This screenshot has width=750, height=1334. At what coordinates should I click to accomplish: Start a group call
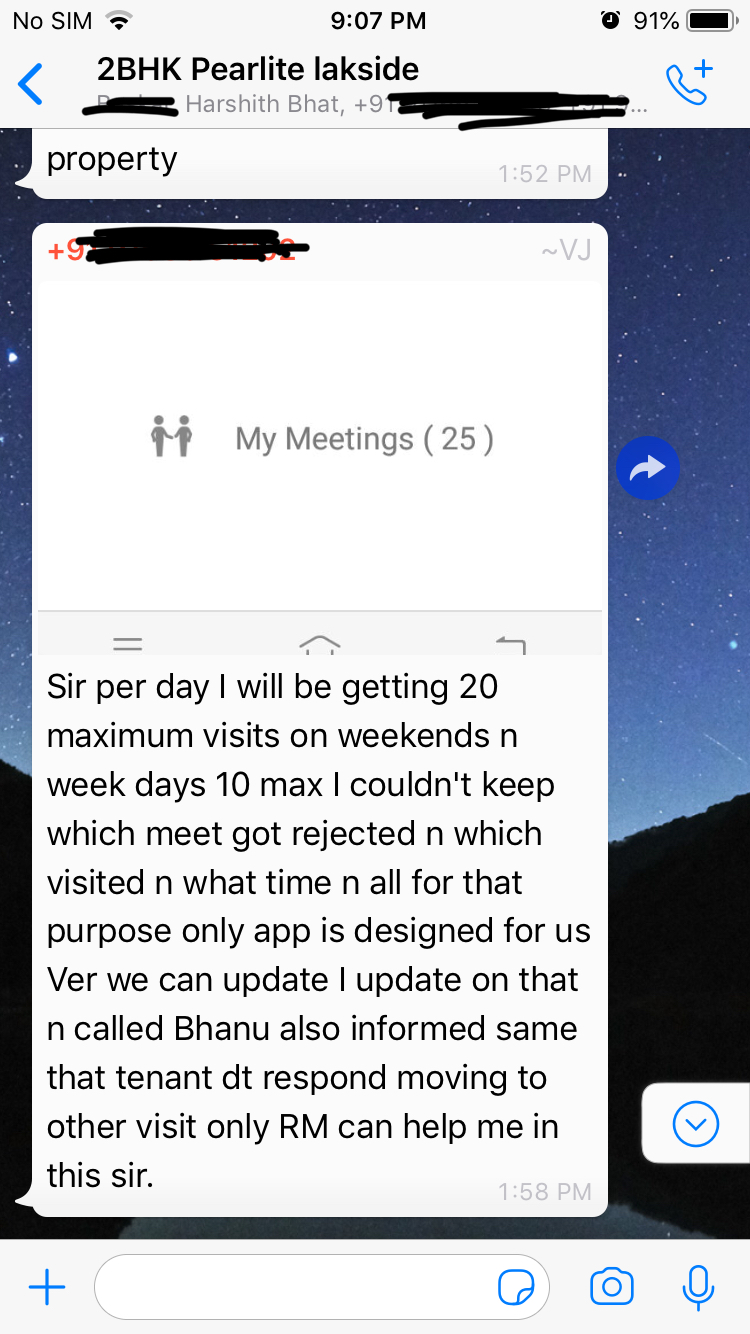(x=690, y=83)
